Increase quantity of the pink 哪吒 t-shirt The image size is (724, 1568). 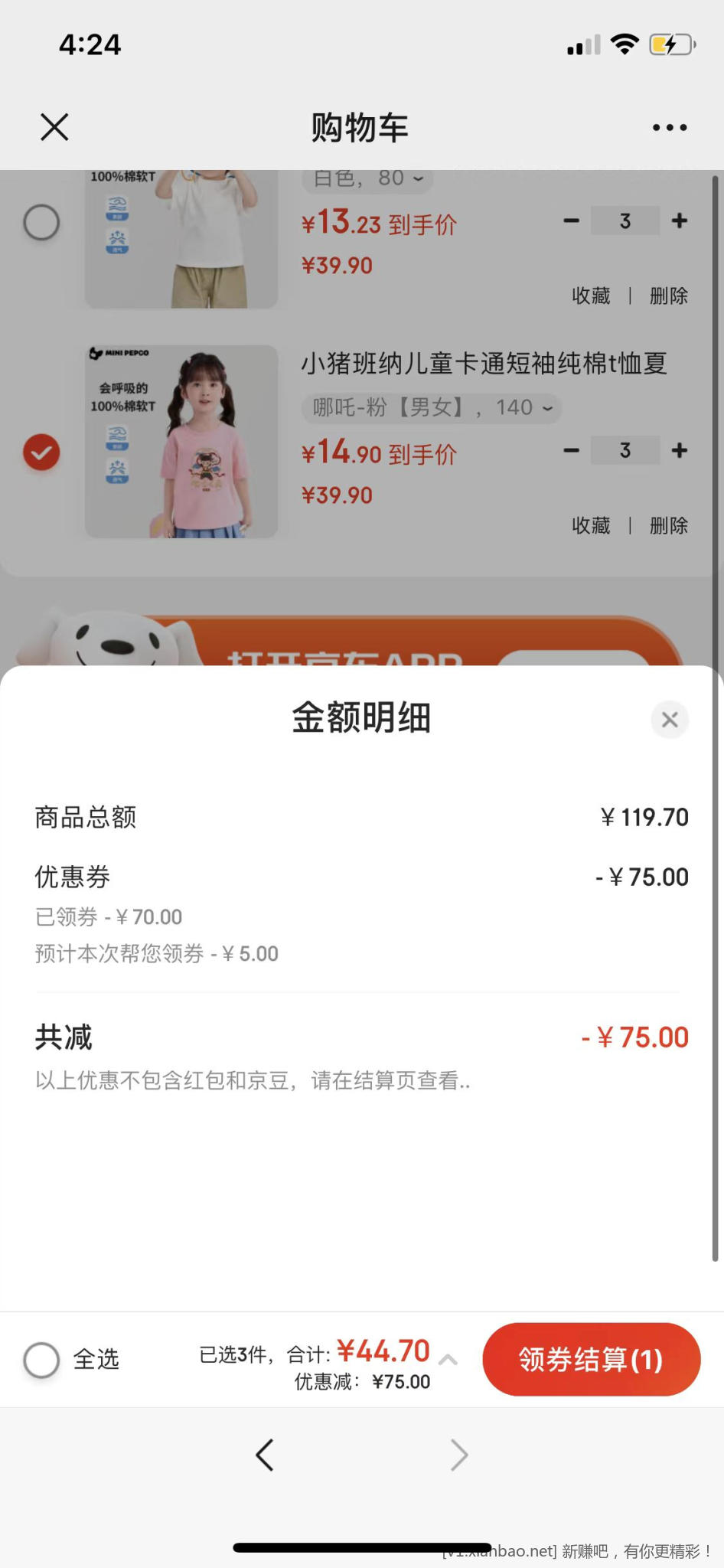point(679,450)
